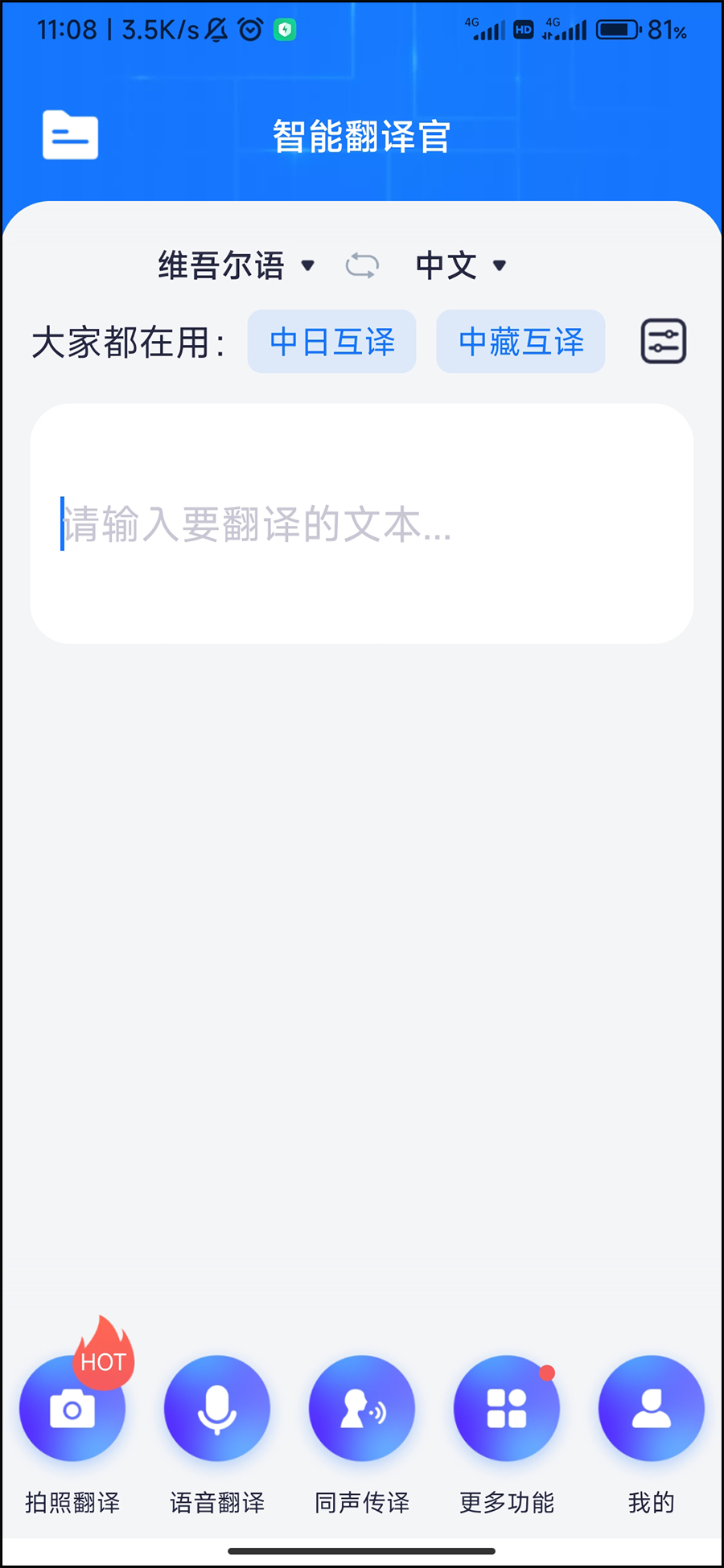Open the 维吾尔语 source language dropdown
The height and width of the screenshot is (1568, 724).
click(235, 265)
